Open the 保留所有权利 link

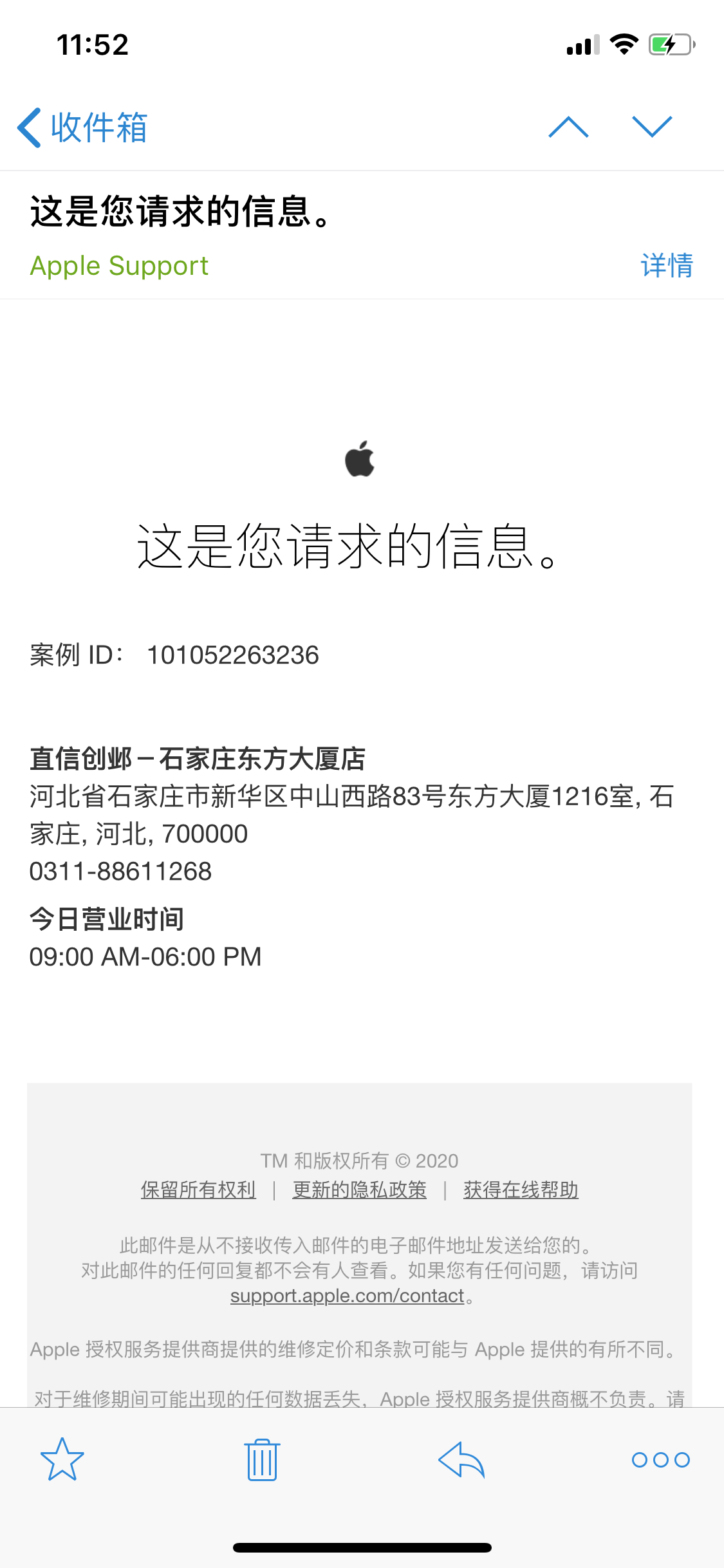[x=198, y=1190]
